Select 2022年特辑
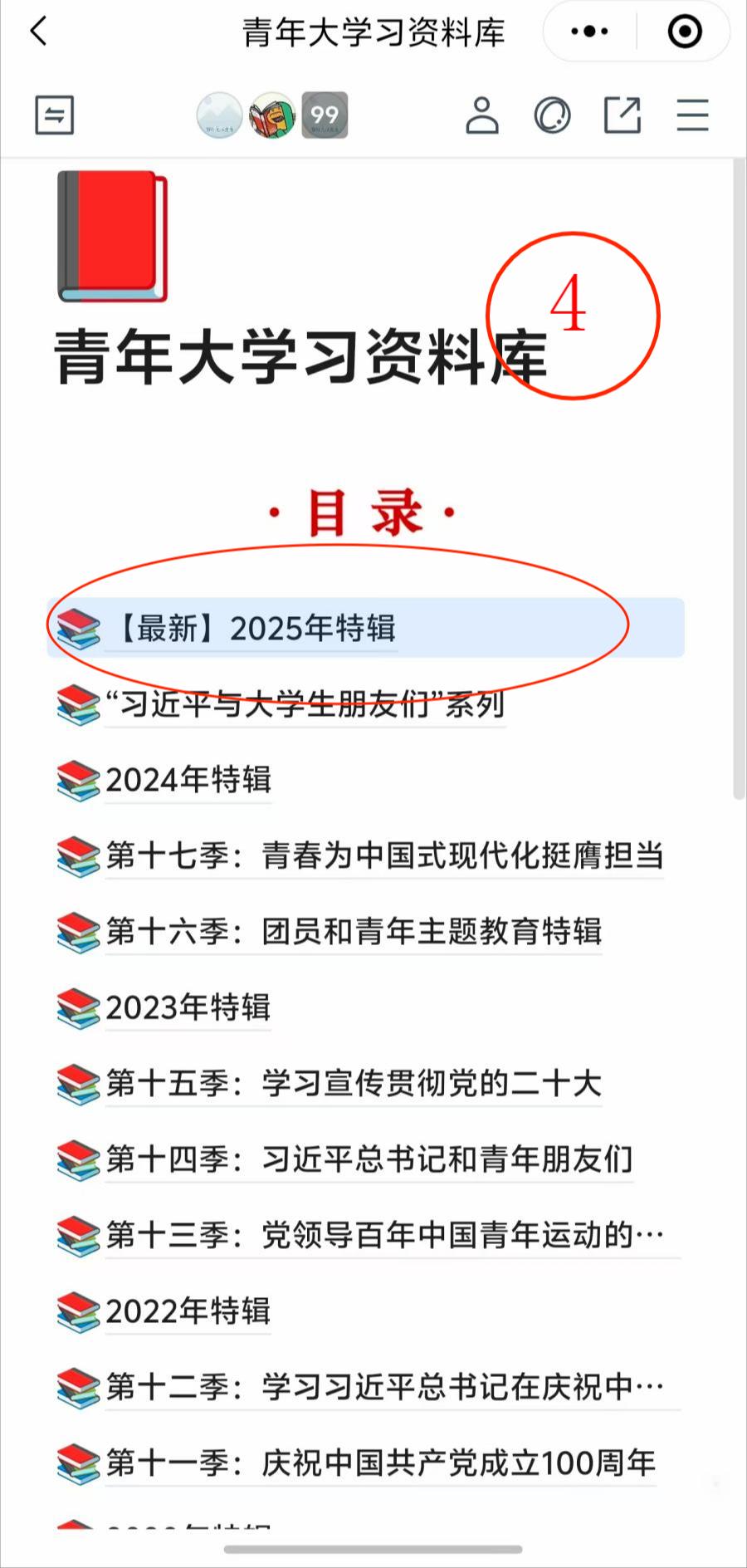Viewport: 747px width, 1568px height. (x=188, y=1311)
